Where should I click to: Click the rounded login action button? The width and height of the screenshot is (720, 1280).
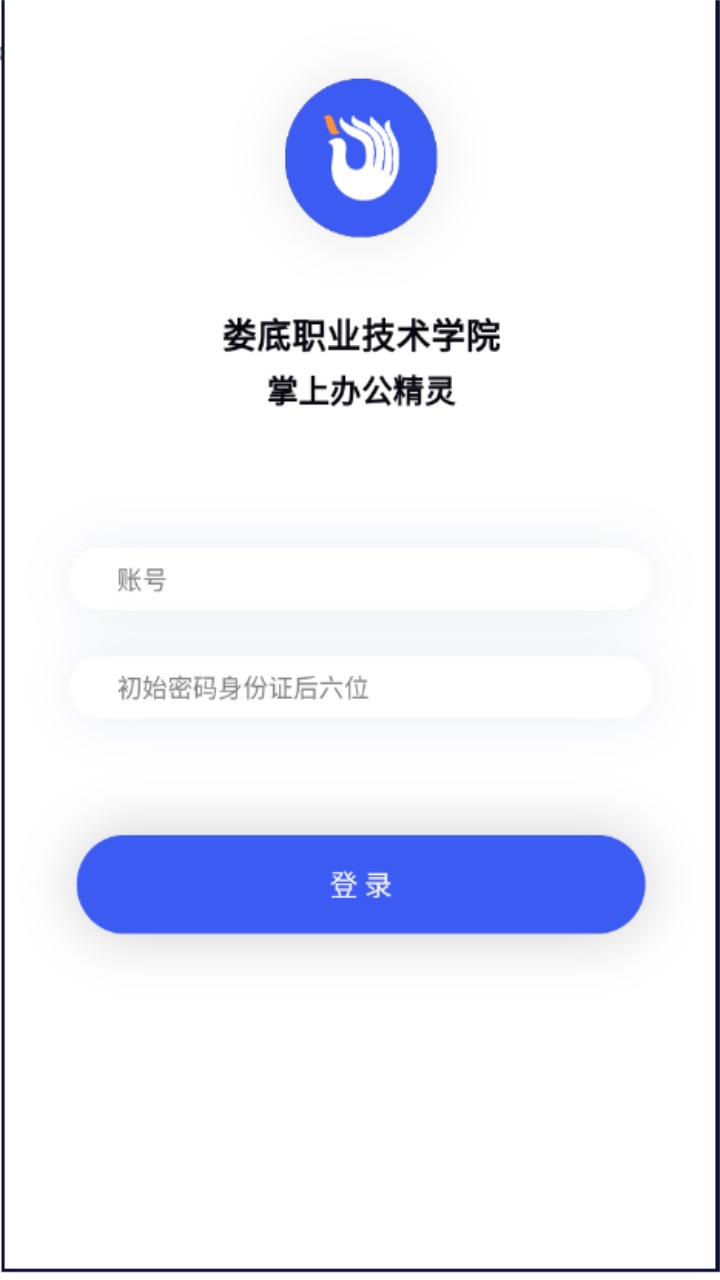pyautogui.click(x=360, y=884)
